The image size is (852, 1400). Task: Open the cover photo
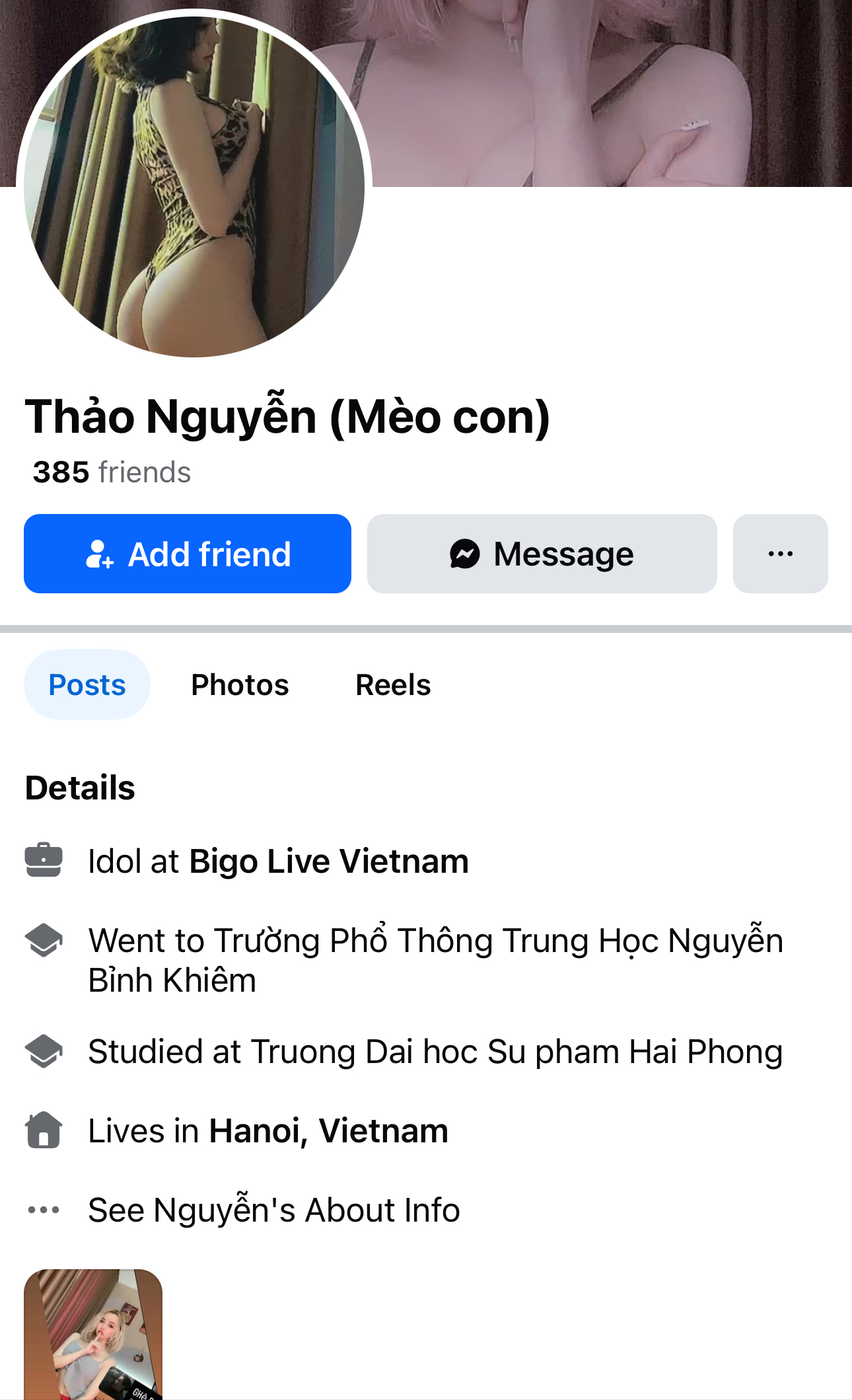coord(608,92)
